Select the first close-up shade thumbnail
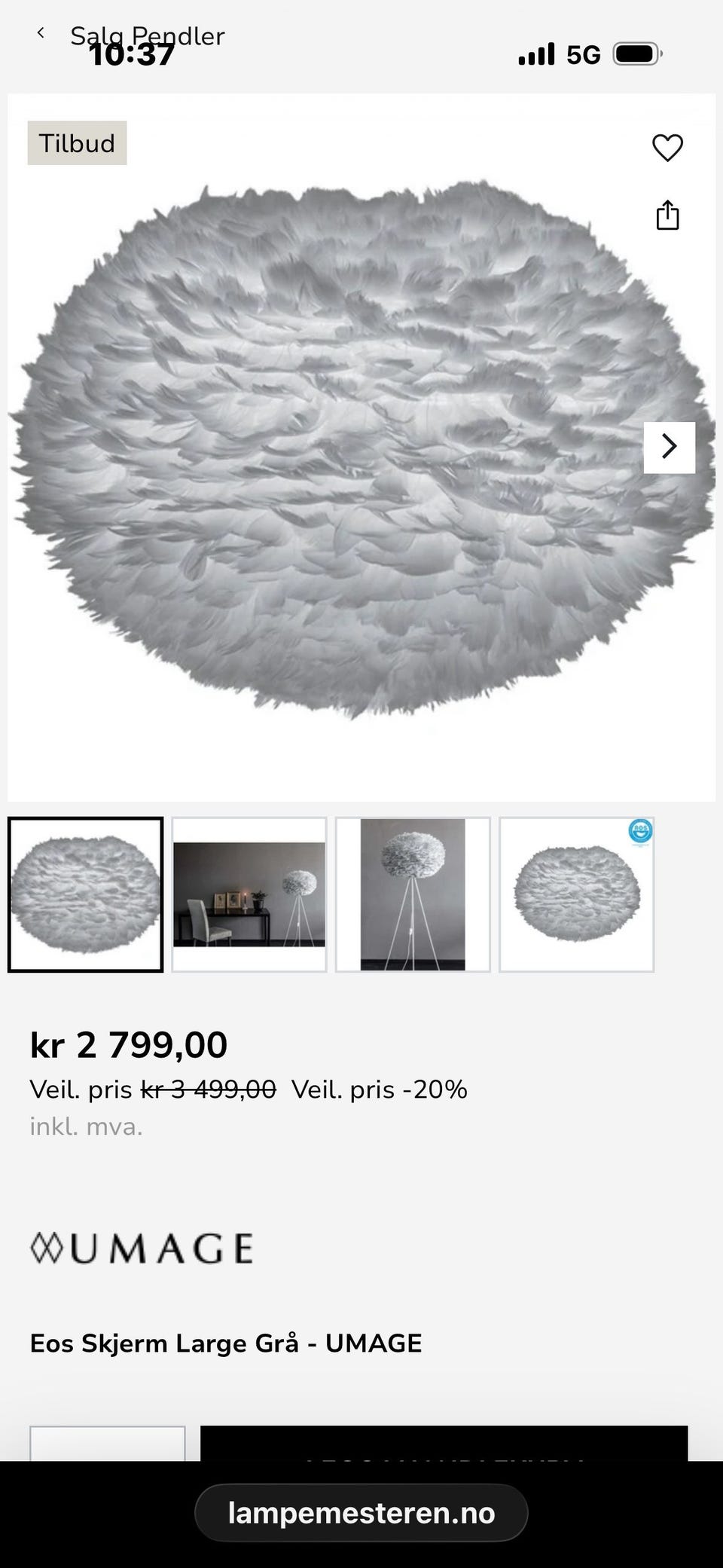The width and height of the screenshot is (723, 1568). pyautogui.click(x=86, y=894)
